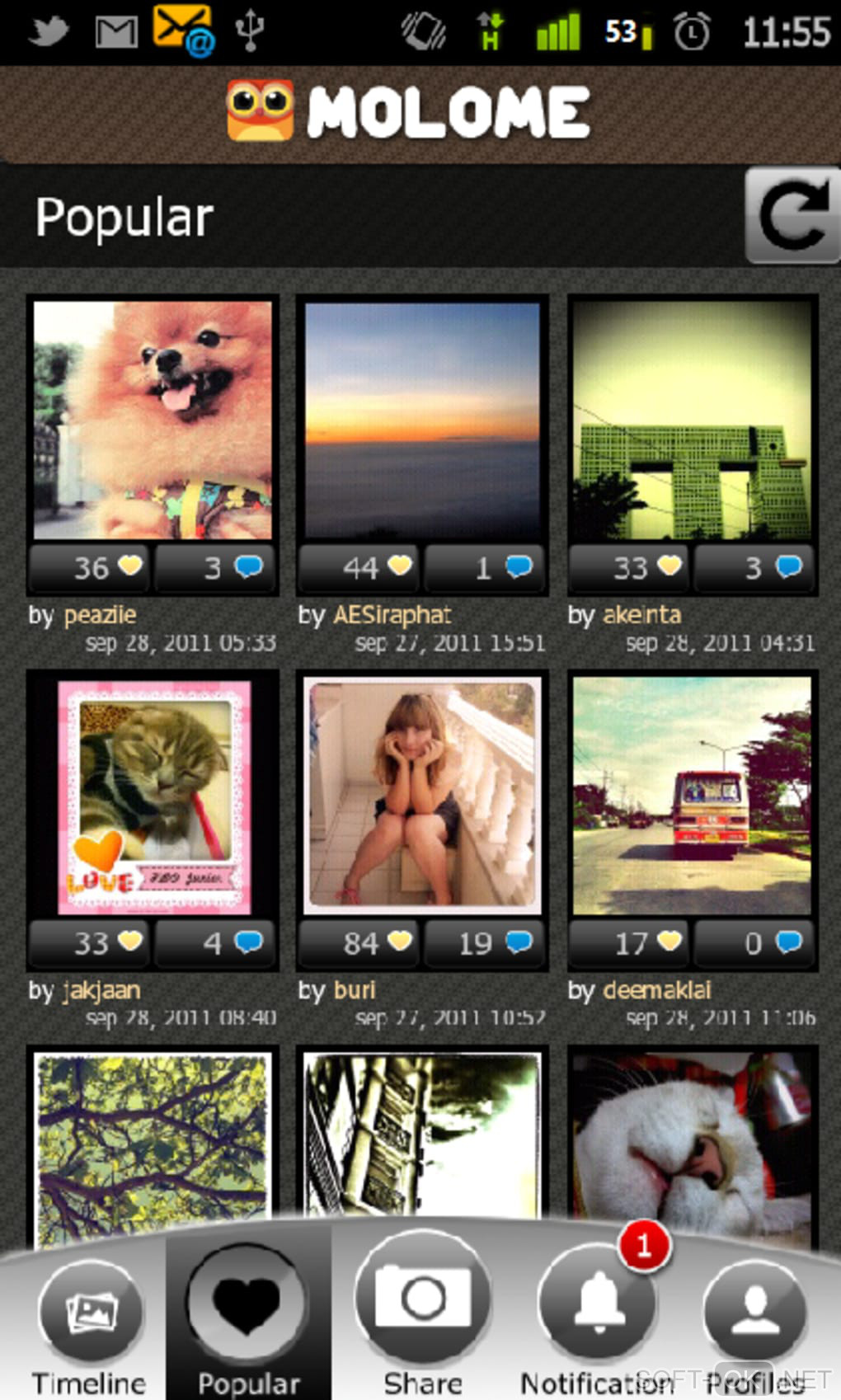Open akeinta's user profile

pos(641,615)
